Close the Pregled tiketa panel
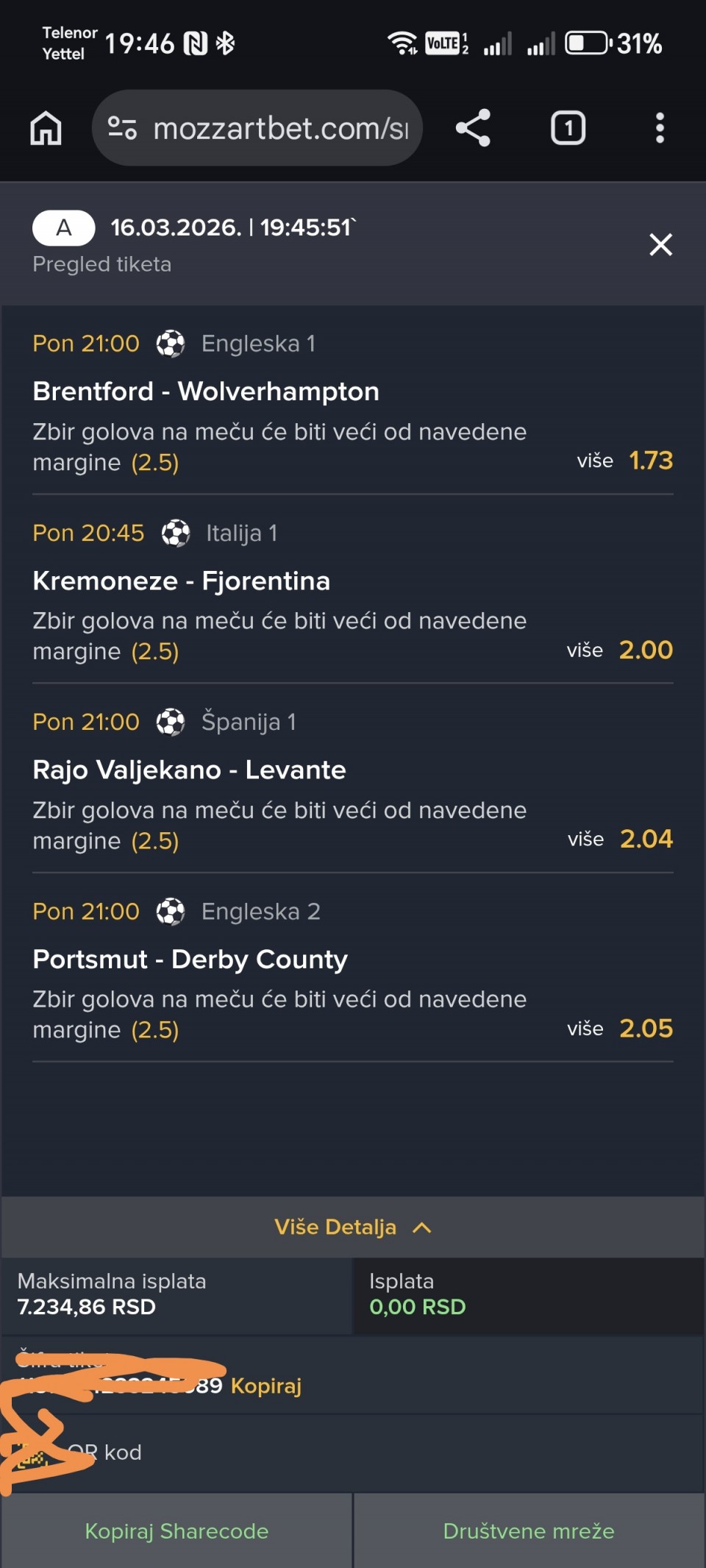Viewport: 706px width, 1568px height. (660, 244)
